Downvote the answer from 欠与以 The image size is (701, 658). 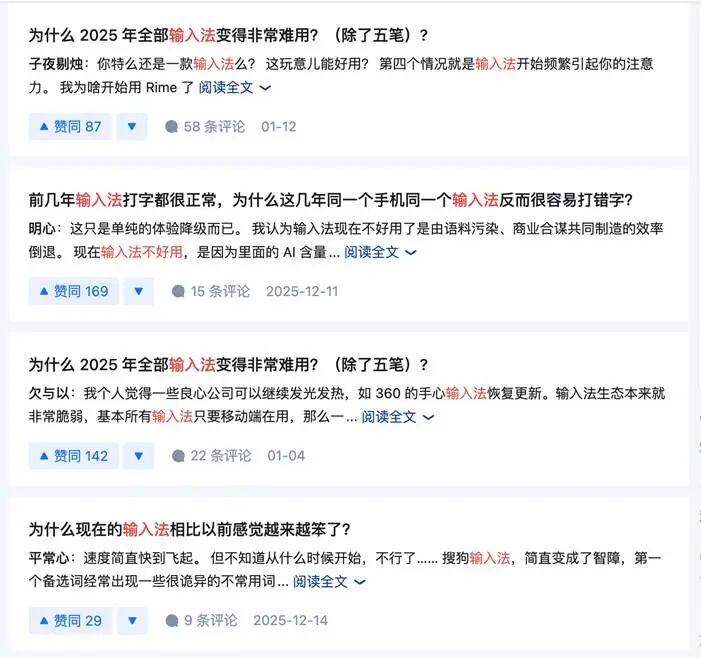pyautogui.click(x=139, y=456)
